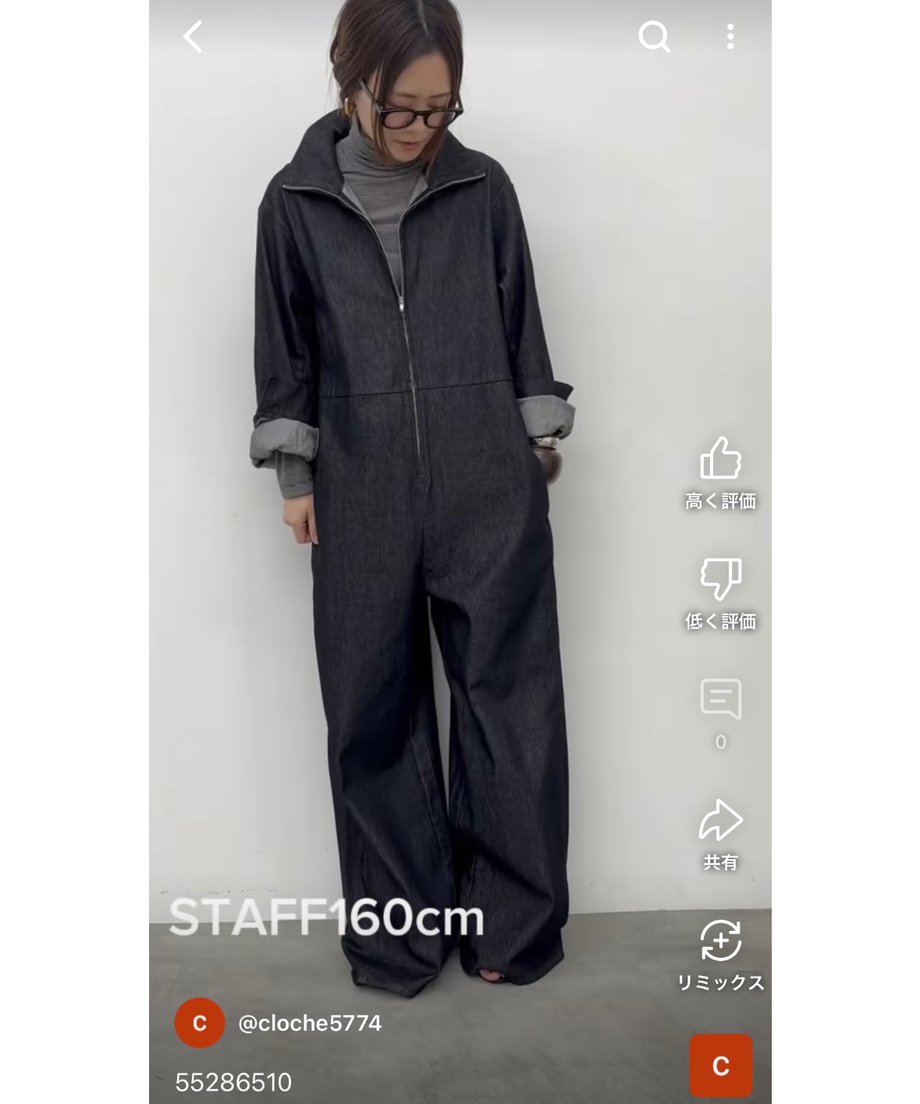Tap the orange sound avatar in the bottom corner
This screenshot has height=1104, width=920.
[720, 1066]
